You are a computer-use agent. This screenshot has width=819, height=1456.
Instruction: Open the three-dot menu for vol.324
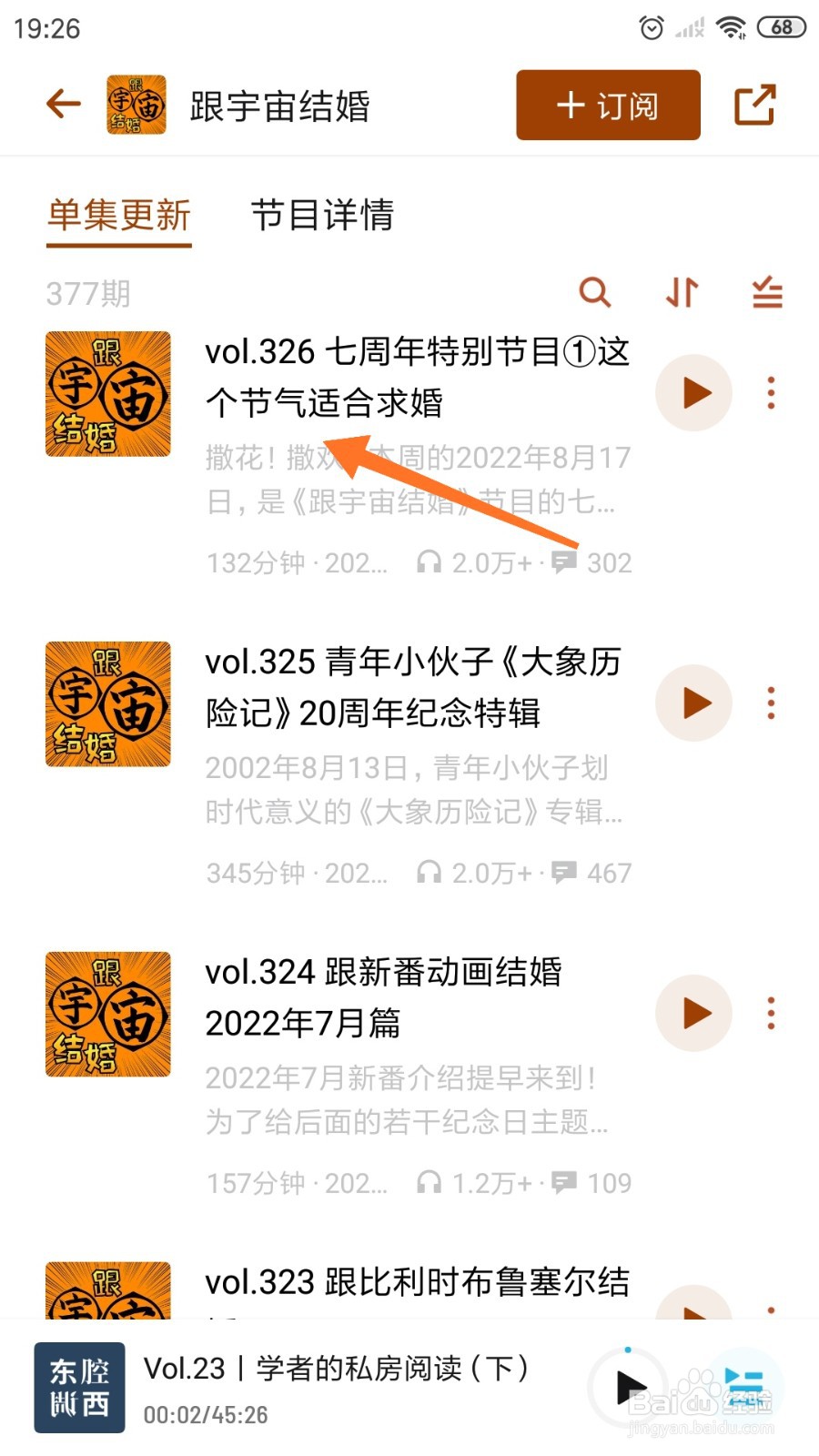coord(771,1013)
